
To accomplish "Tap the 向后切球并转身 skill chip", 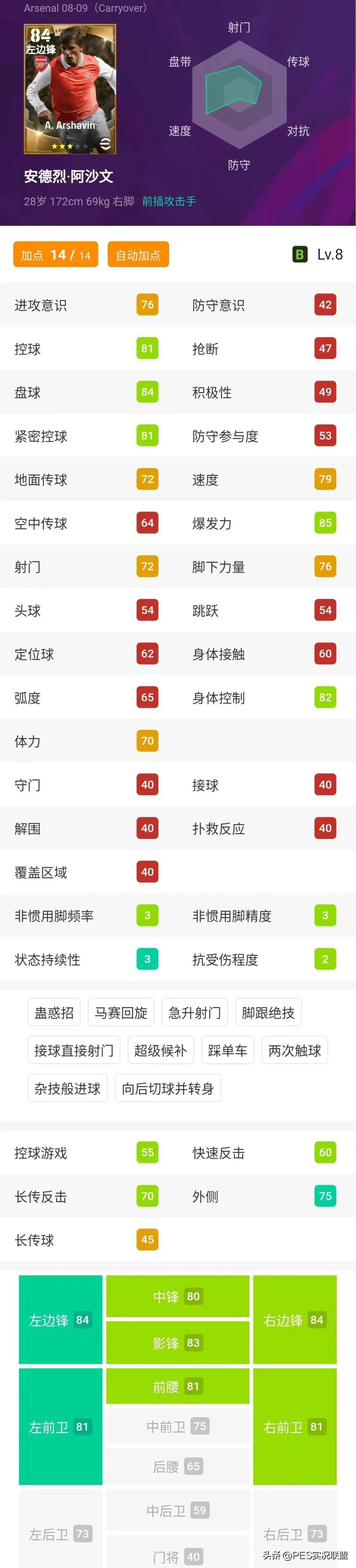I will tap(168, 1089).
